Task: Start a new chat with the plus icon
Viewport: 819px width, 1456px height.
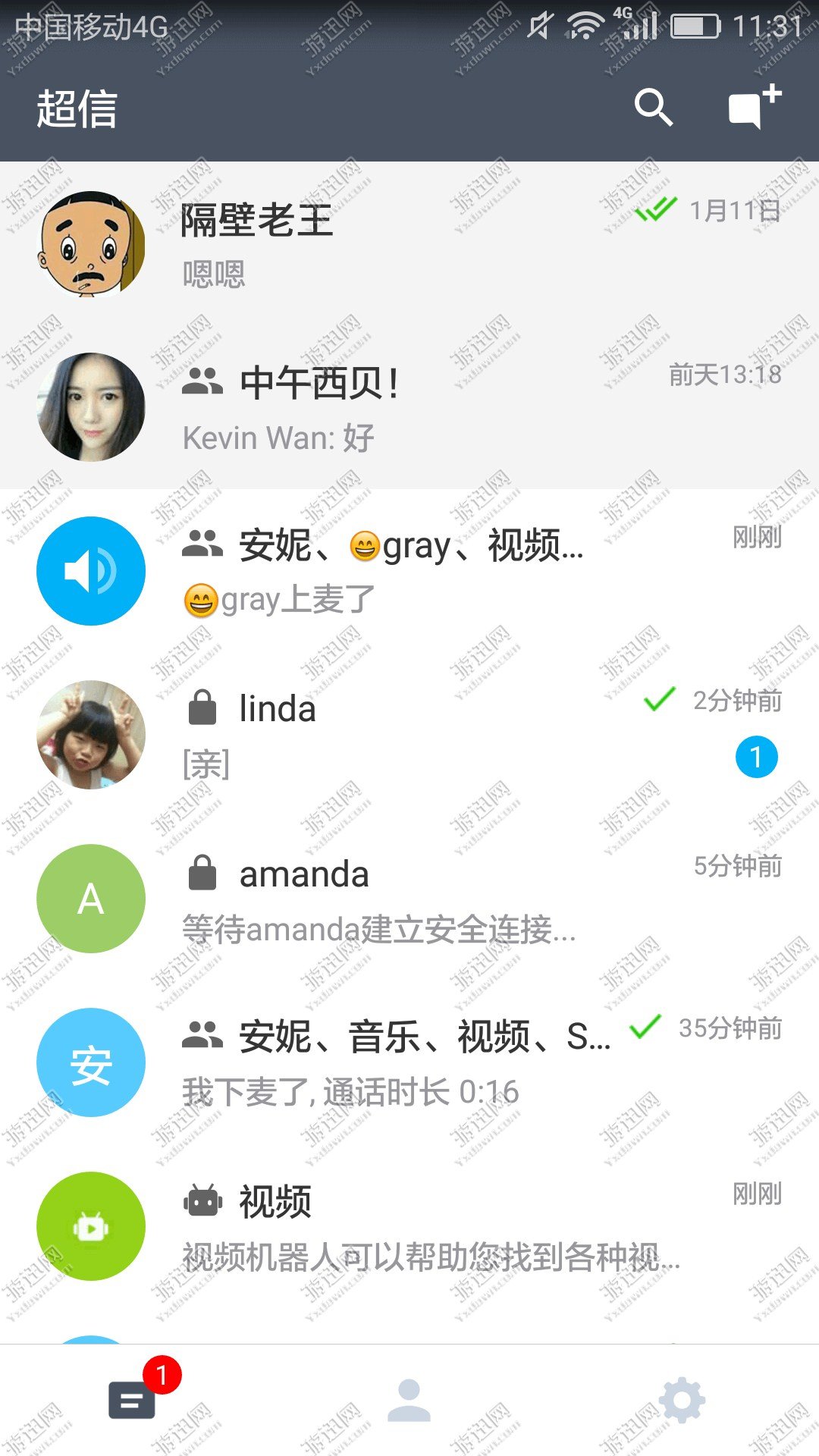Action: click(754, 107)
